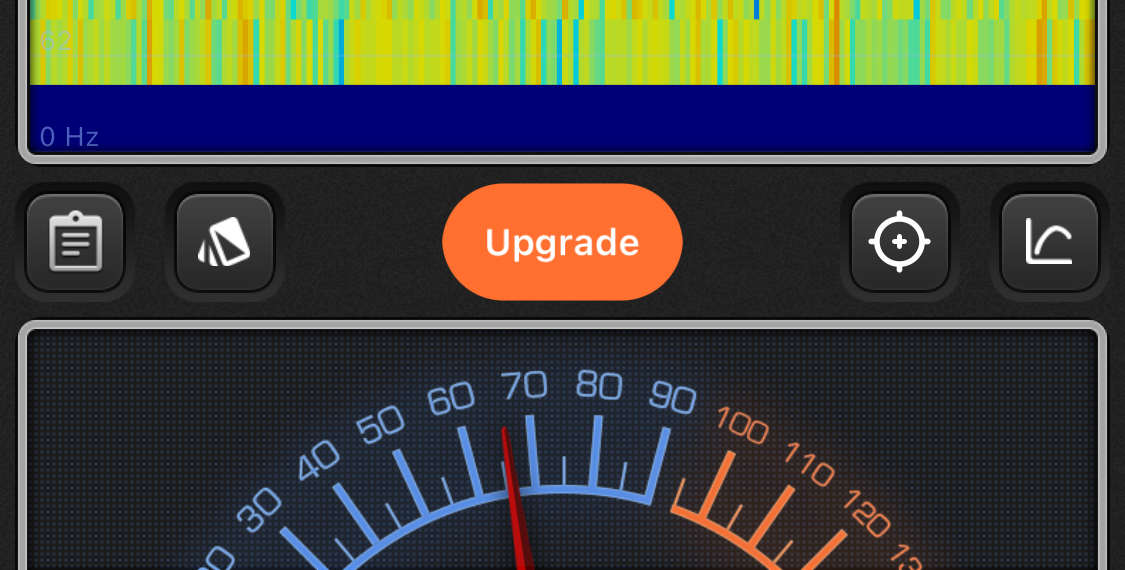
Task: Tap the orange Upgrade button
Action: tap(562, 242)
